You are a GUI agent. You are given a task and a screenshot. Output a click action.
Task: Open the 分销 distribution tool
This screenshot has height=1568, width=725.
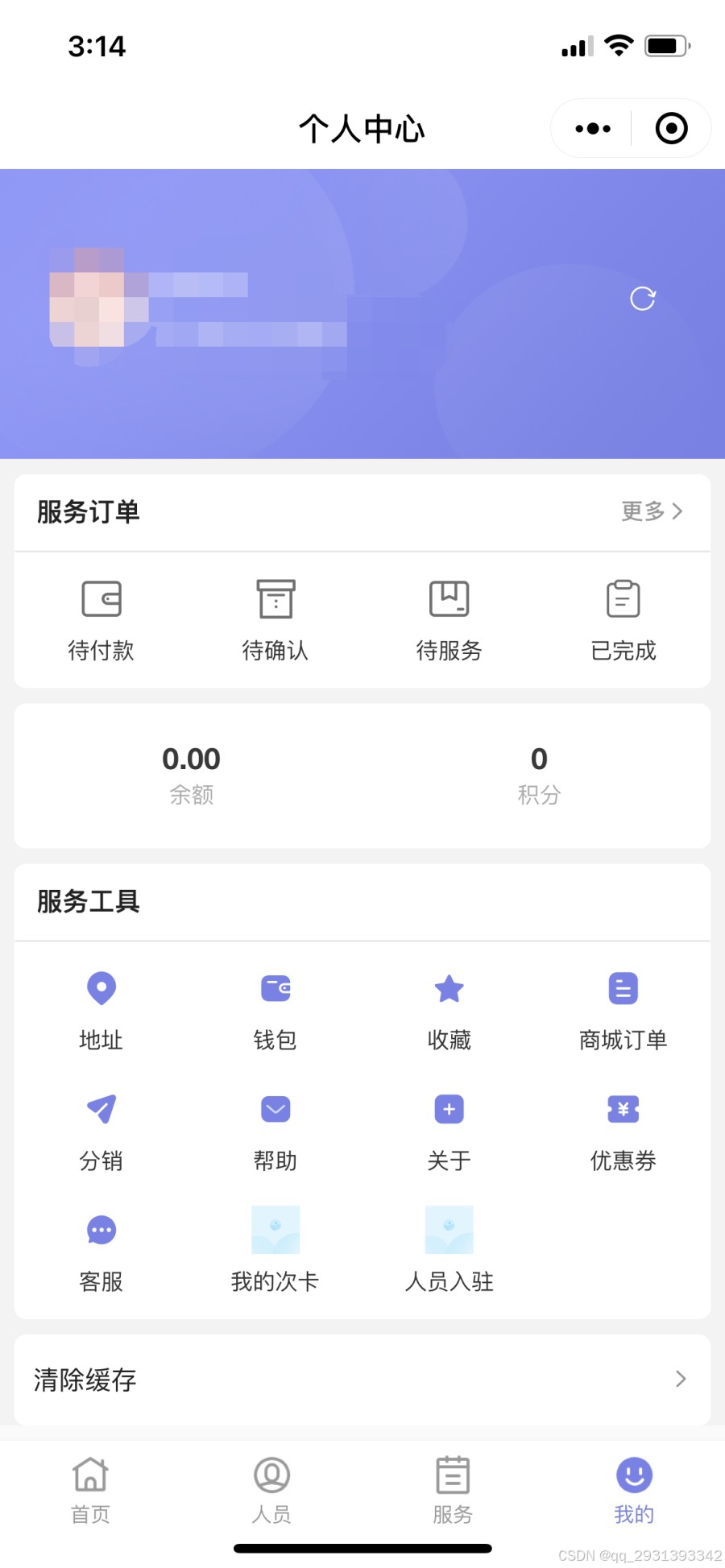(101, 1130)
